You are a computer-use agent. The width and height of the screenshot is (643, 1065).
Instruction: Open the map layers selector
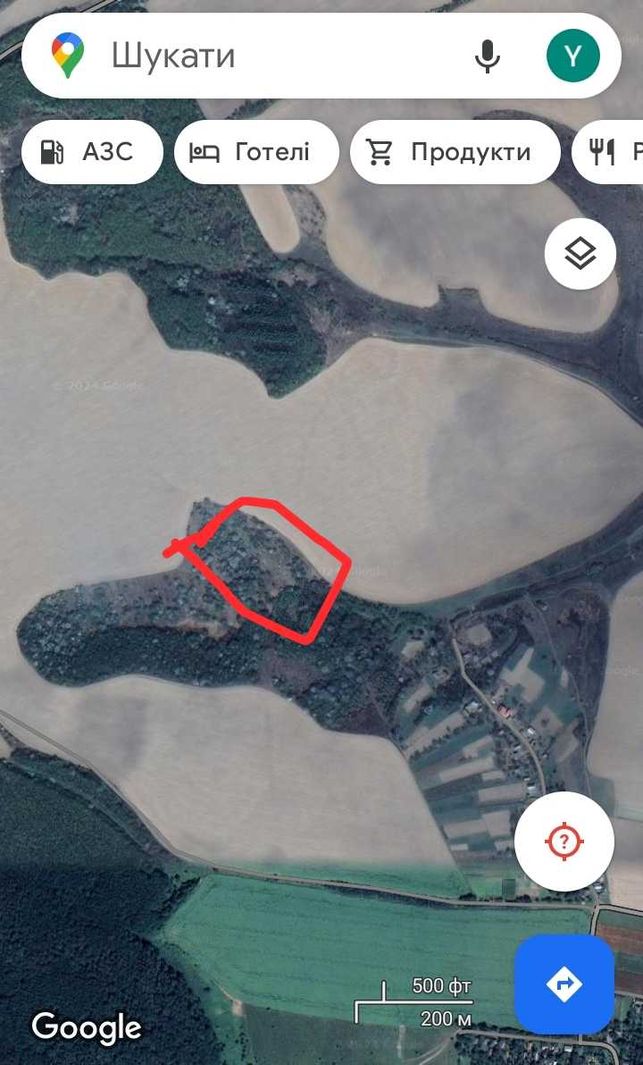[x=581, y=254]
